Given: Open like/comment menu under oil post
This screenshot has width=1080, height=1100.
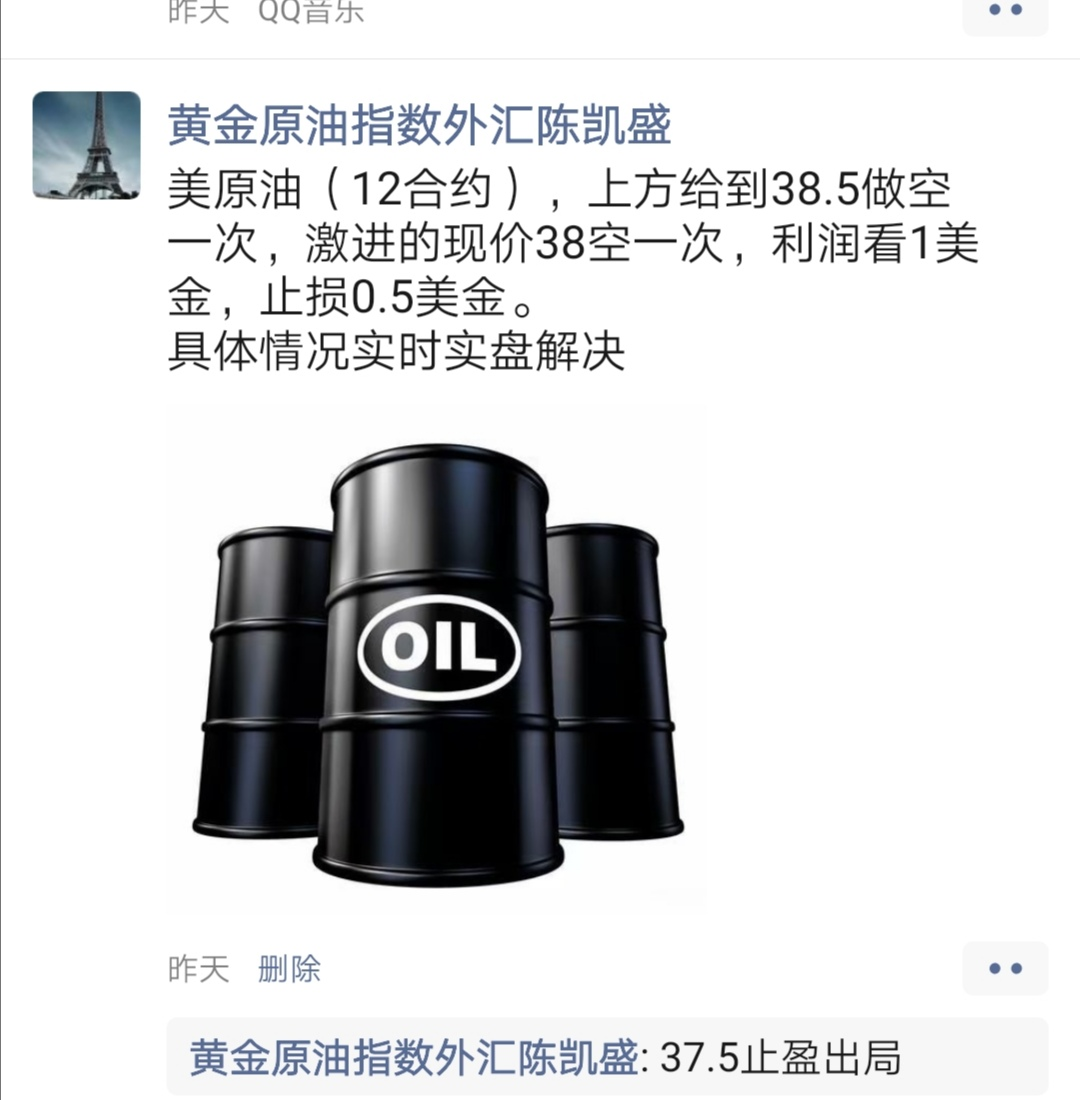Looking at the screenshot, I should pyautogui.click(x=1005, y=968).
